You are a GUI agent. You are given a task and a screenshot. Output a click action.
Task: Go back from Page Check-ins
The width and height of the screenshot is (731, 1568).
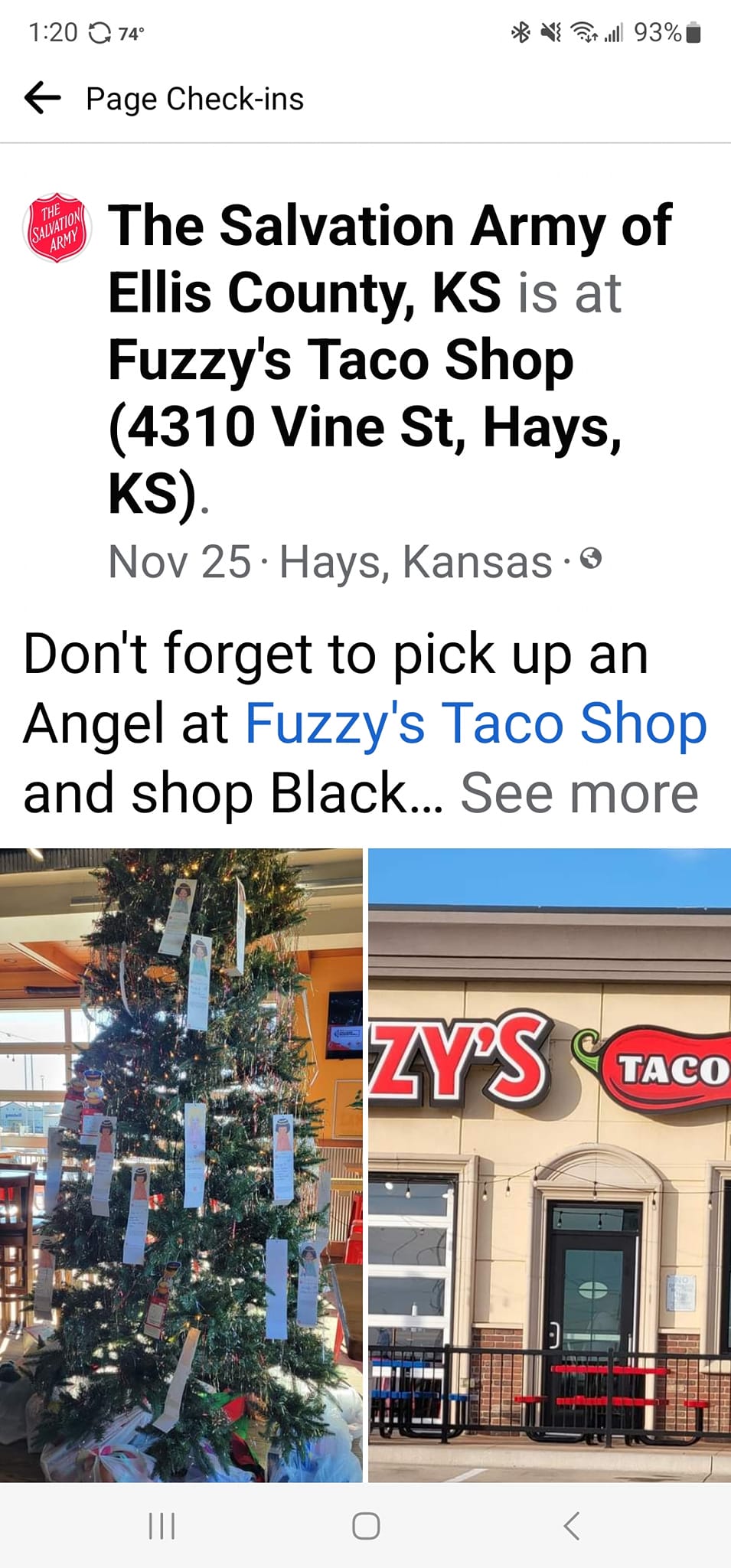[43, 98]
